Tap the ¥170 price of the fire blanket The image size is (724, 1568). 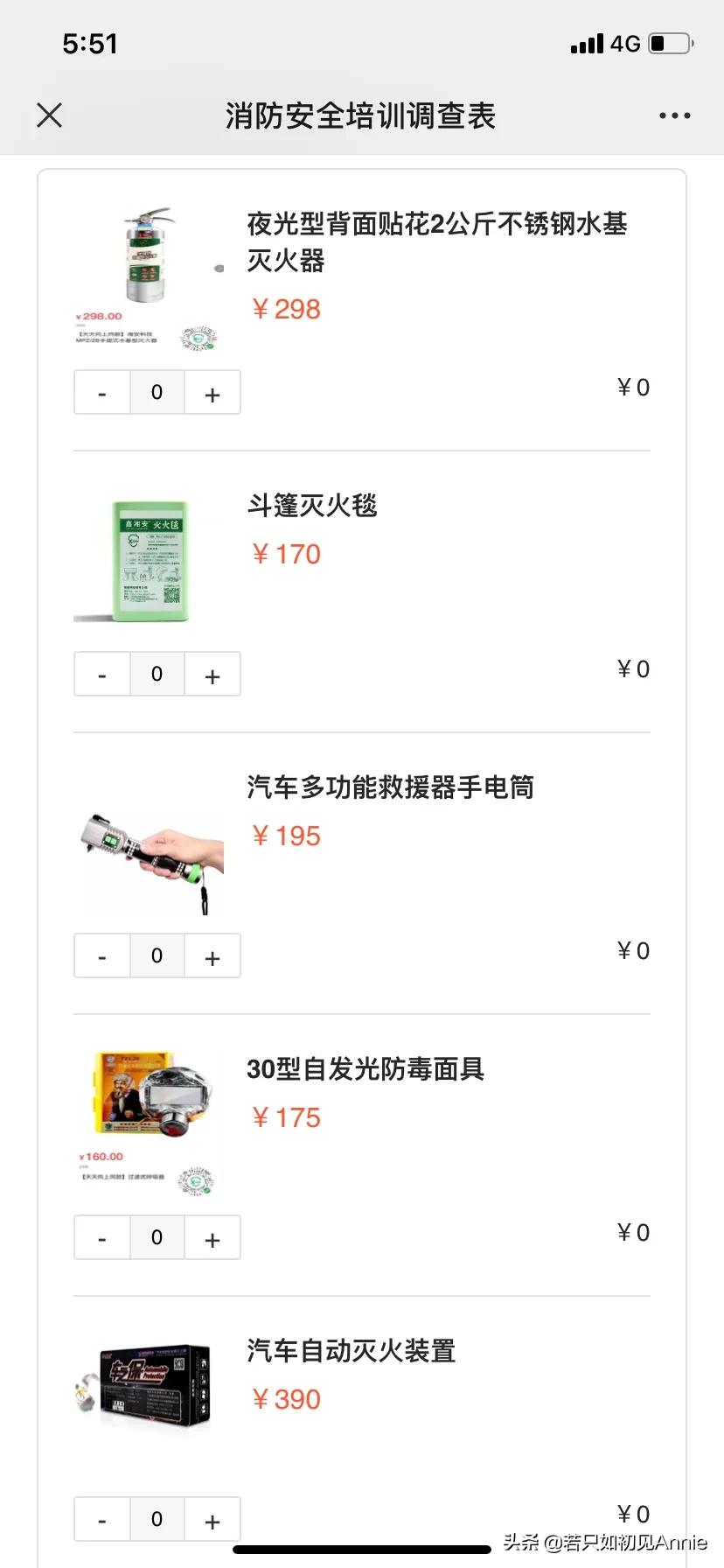(x=286, y=553)
